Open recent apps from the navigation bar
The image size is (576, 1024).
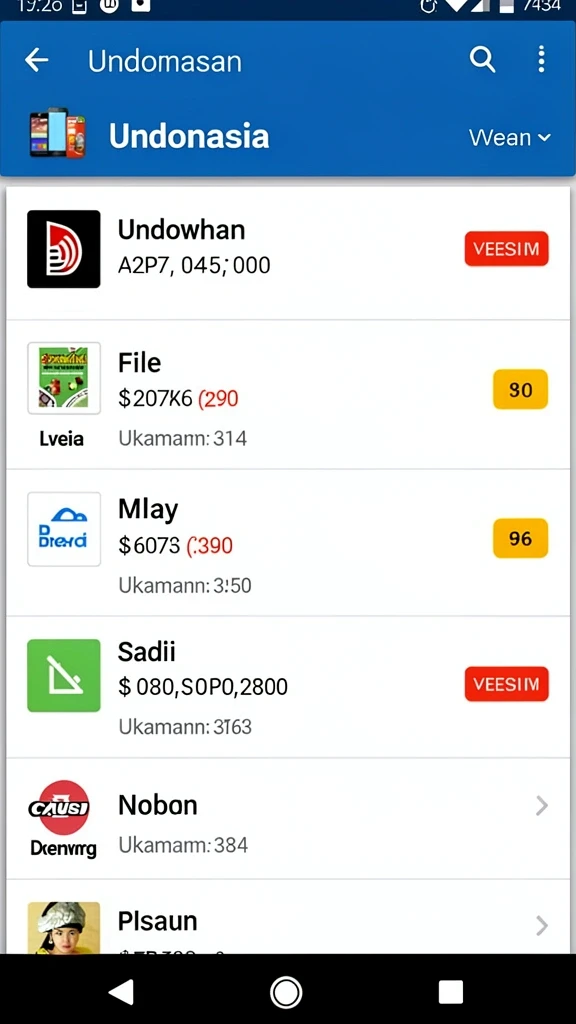451,992
